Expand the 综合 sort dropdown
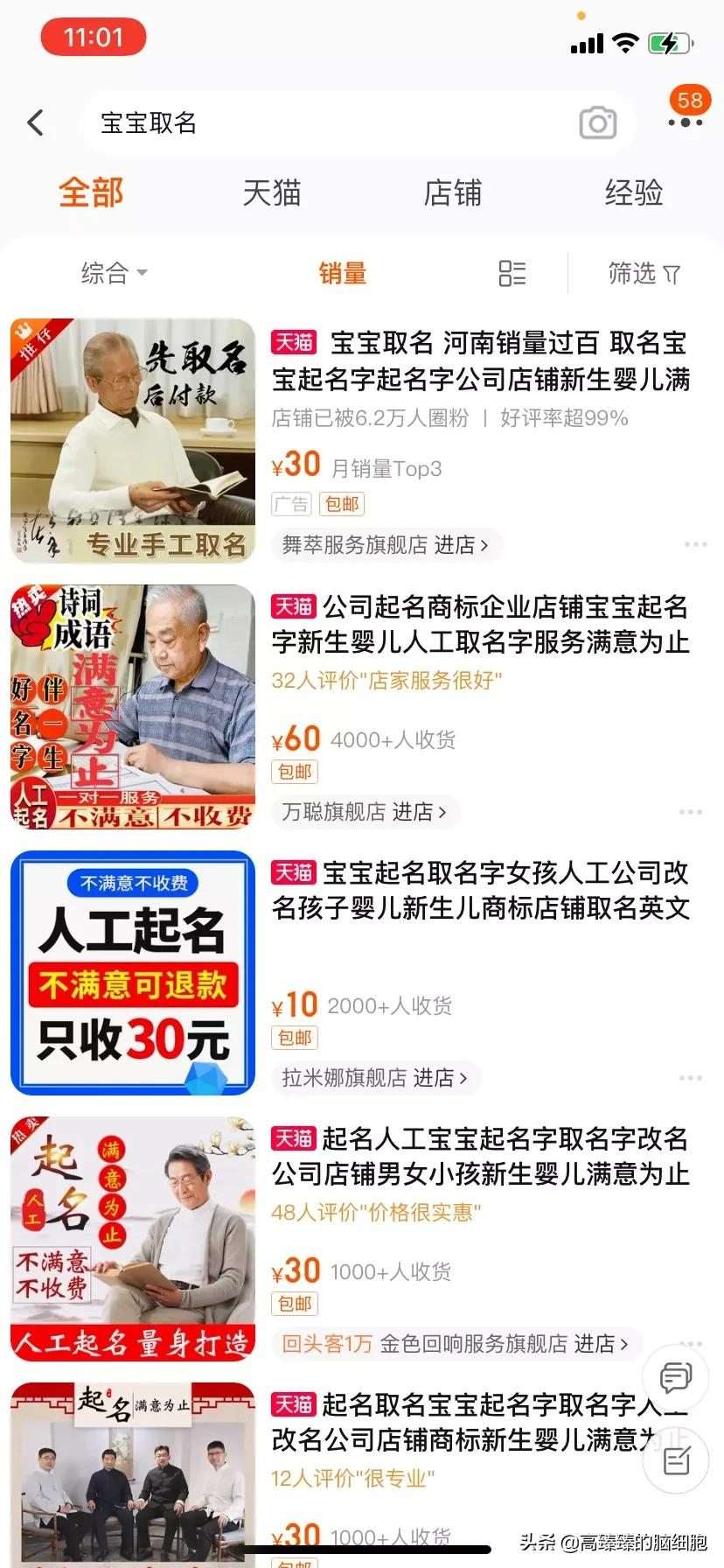724x1568 pixels. 114,274
